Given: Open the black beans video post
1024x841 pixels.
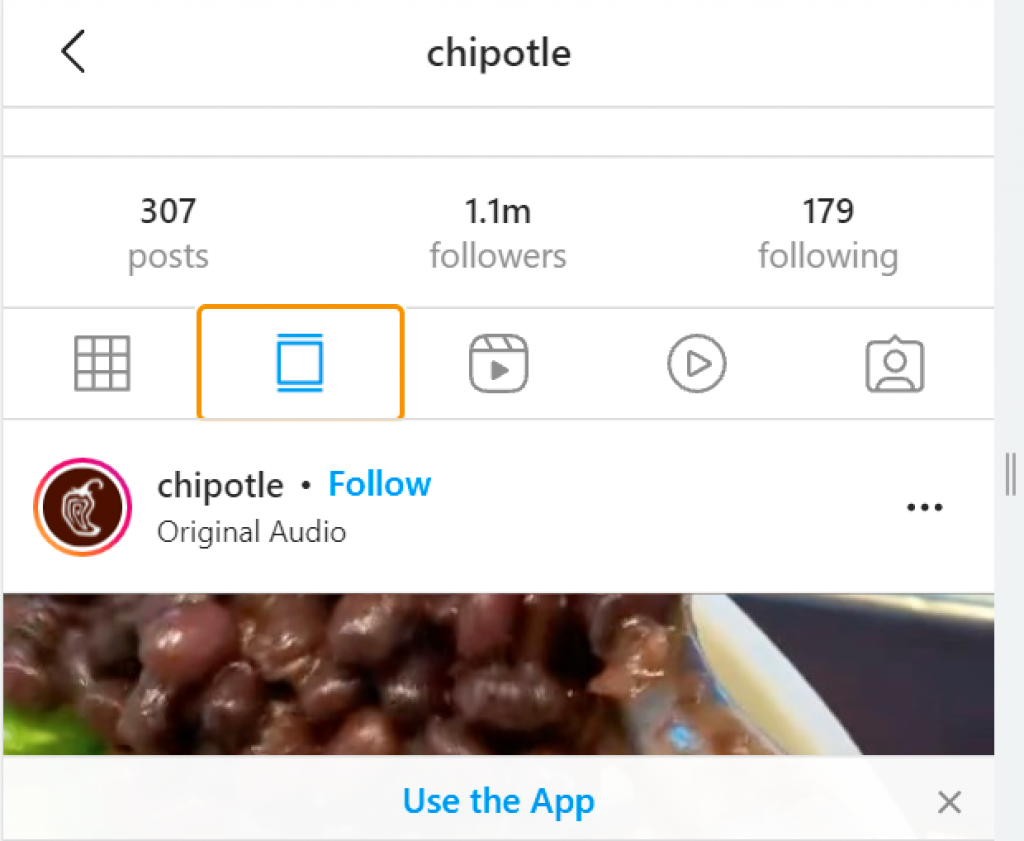Looking at the screenshot, I should click(x=498, y=675).
